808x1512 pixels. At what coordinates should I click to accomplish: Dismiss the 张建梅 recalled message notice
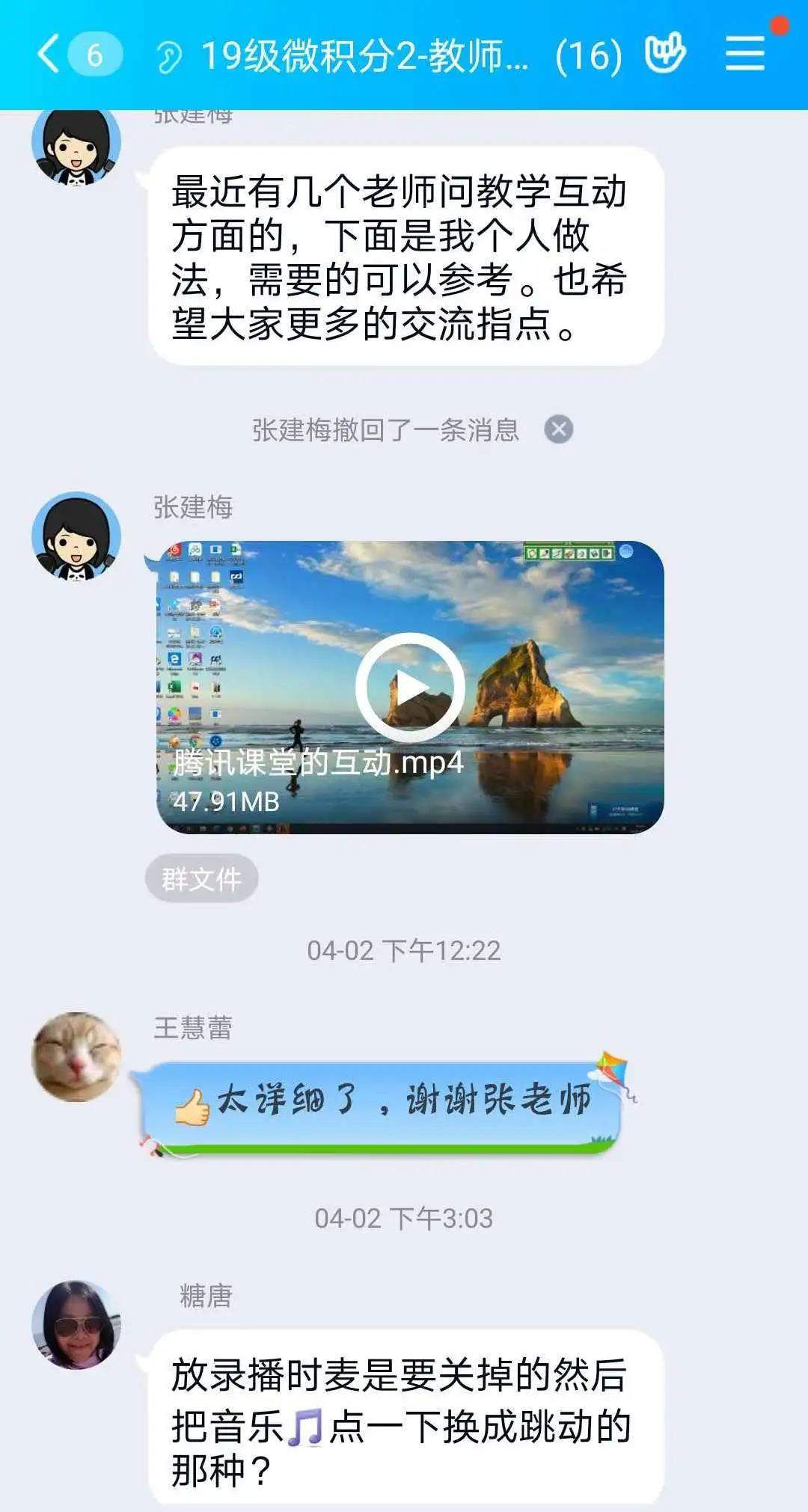pos(558,429)
